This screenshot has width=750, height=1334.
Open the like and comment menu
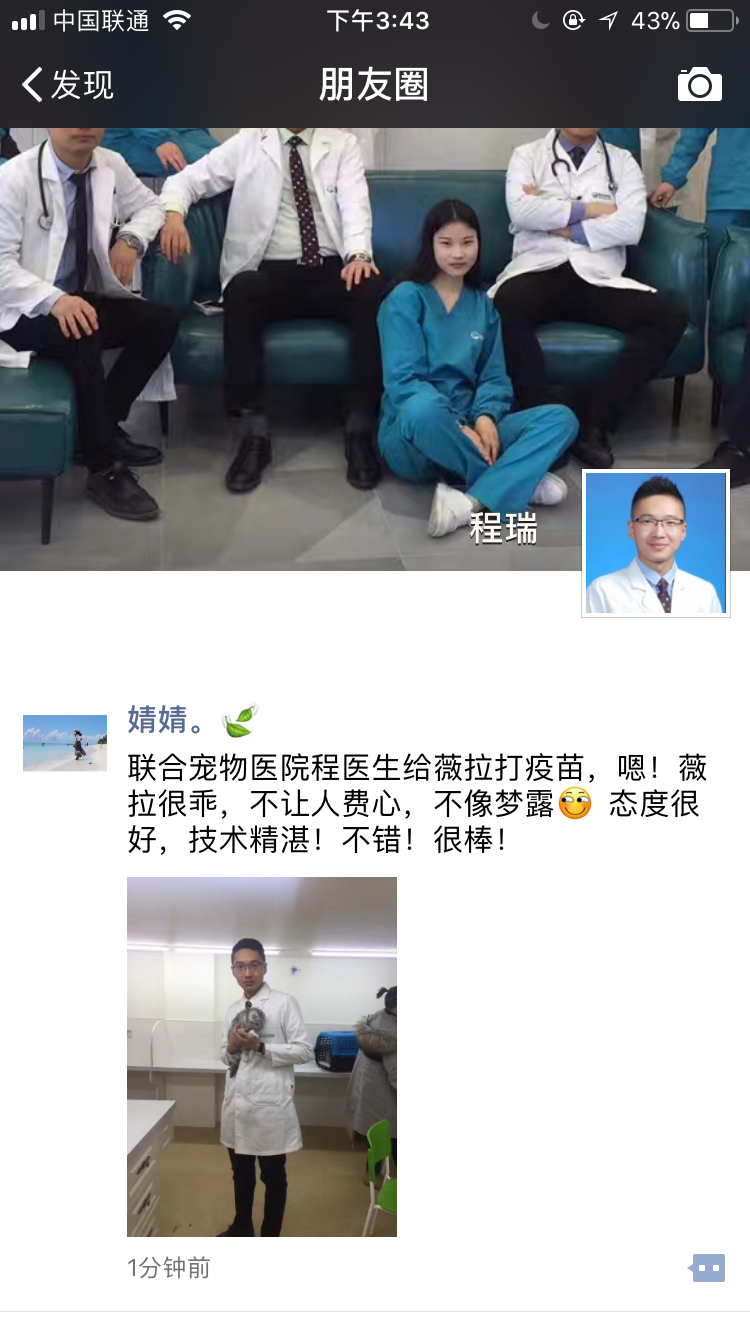click(708, 1268)
